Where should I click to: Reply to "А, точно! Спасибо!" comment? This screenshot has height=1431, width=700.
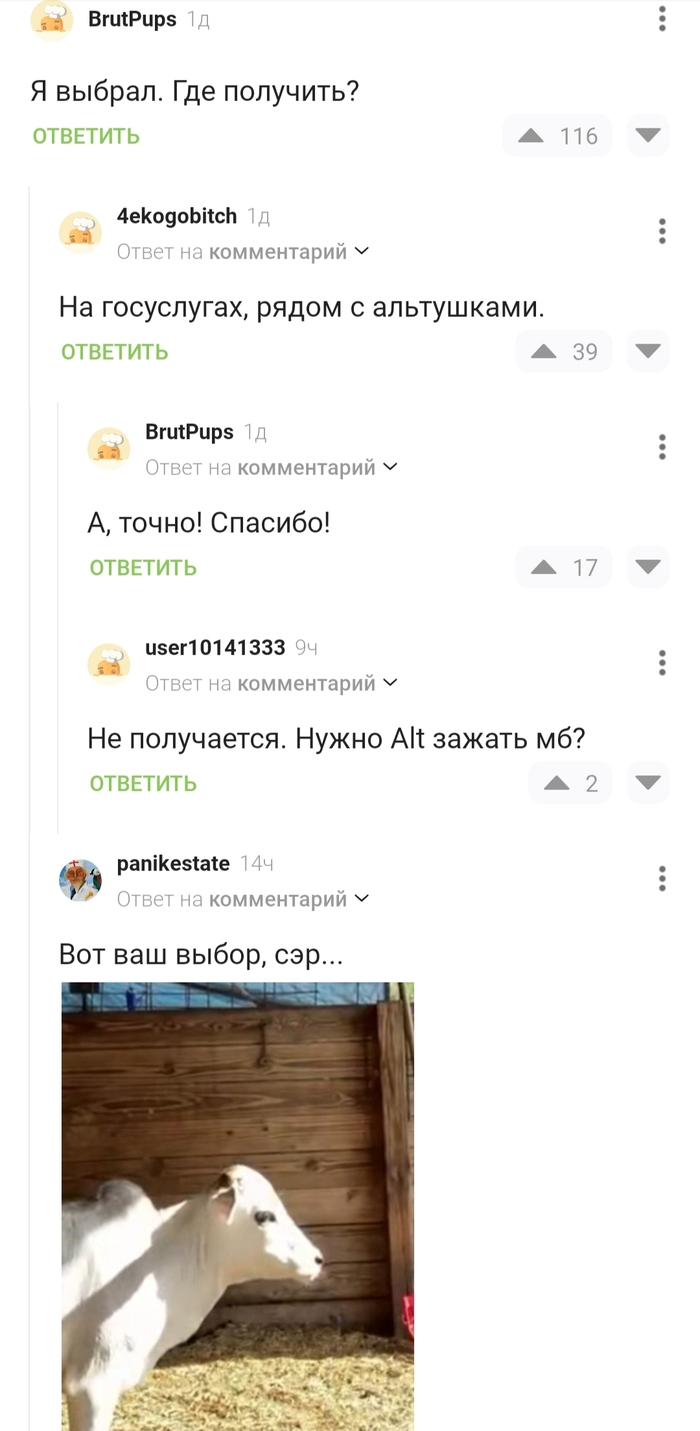[143, 568]
